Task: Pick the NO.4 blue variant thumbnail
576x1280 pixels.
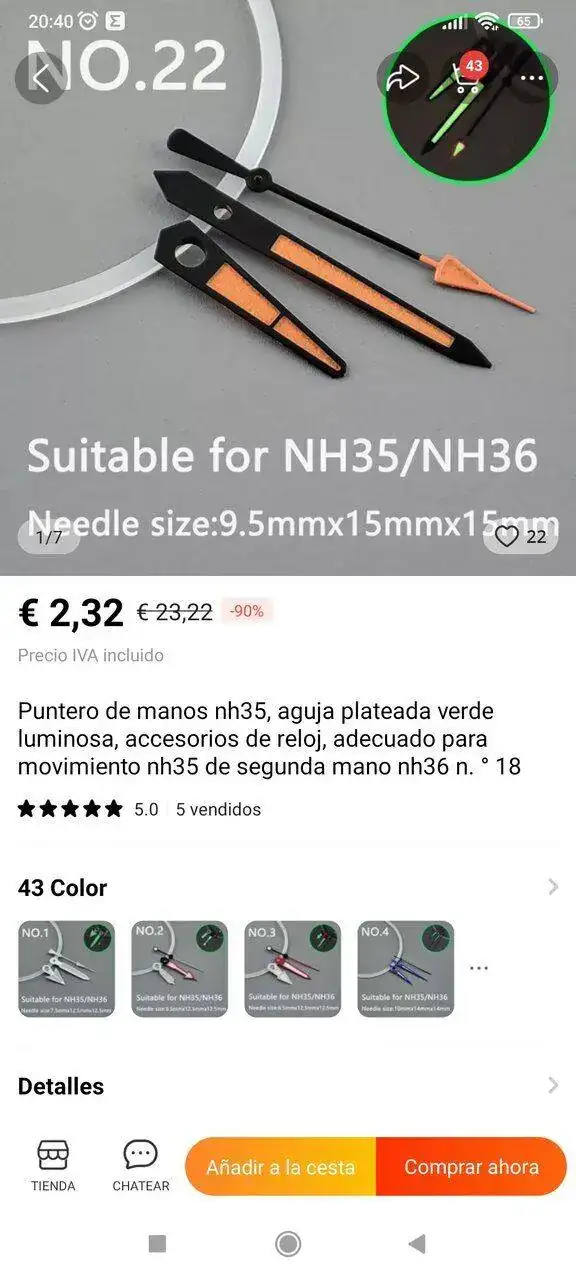Action: point(405,969)
